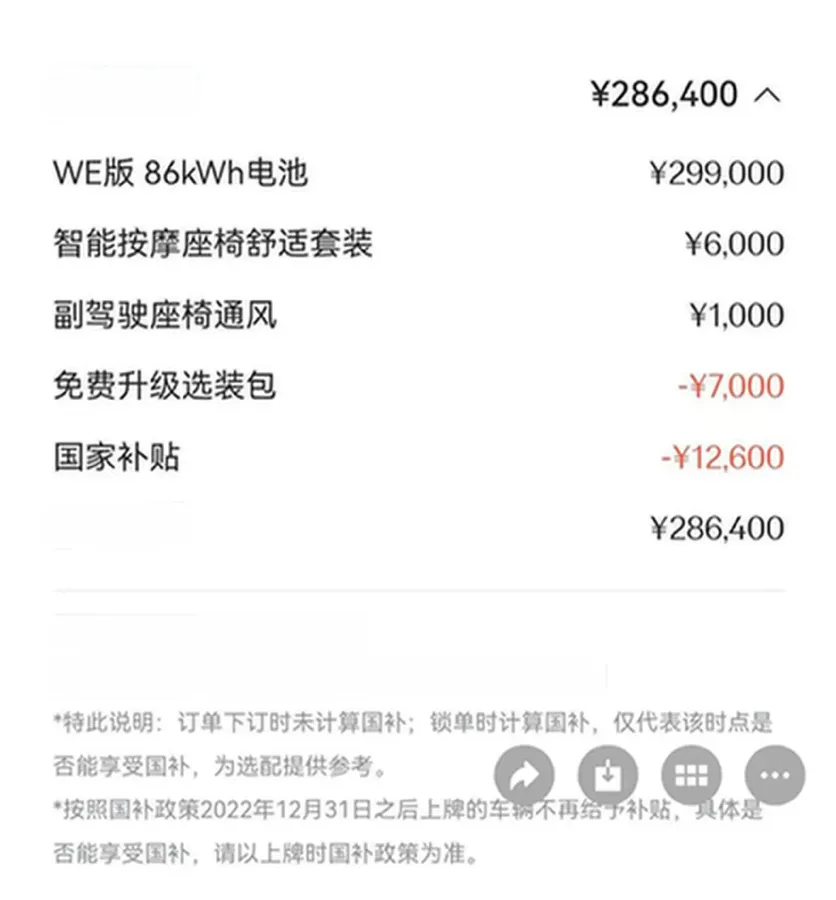Select the 副驾驶座椅通风 line item
836x900 pixels.
pos(166,314)
